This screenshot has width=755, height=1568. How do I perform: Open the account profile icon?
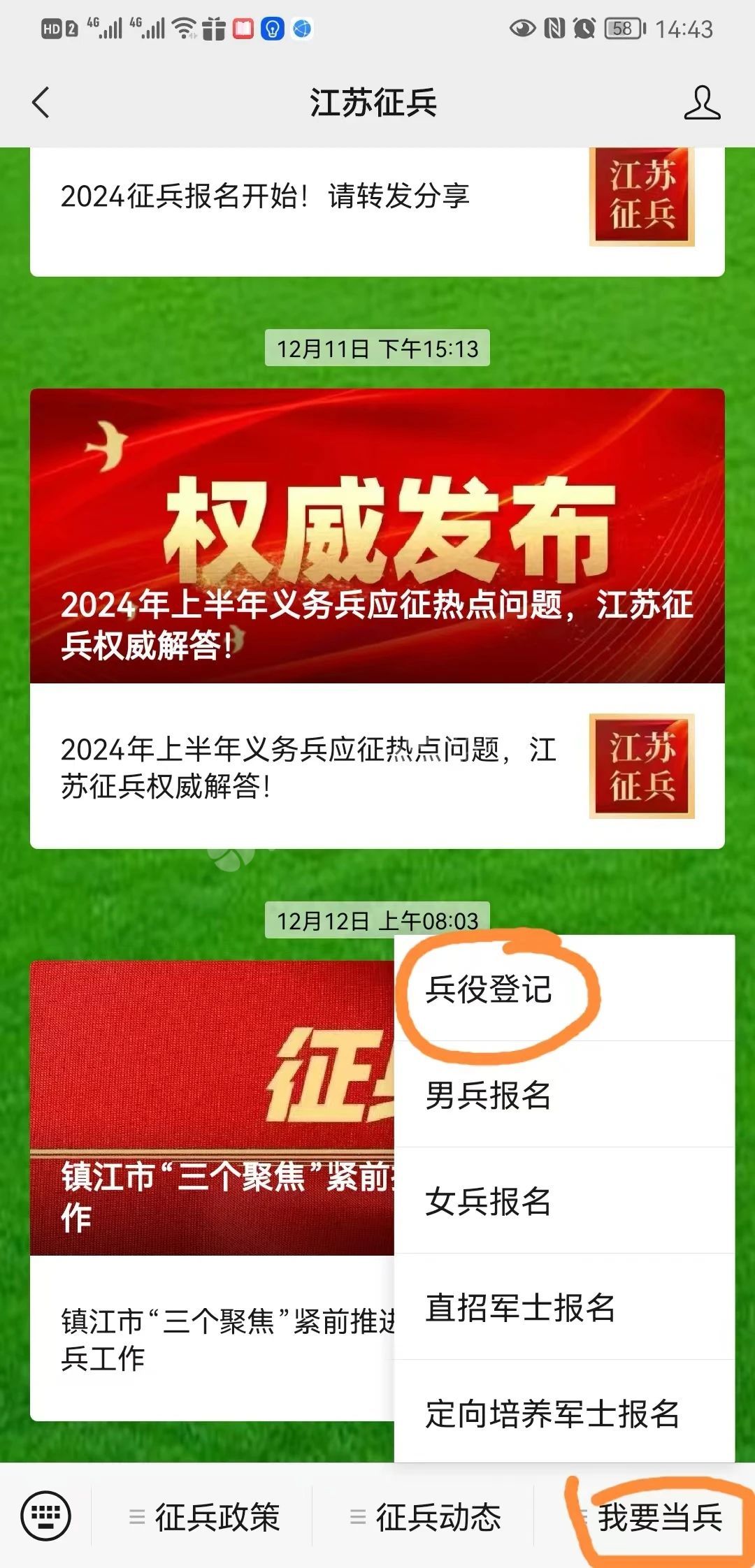702,103
